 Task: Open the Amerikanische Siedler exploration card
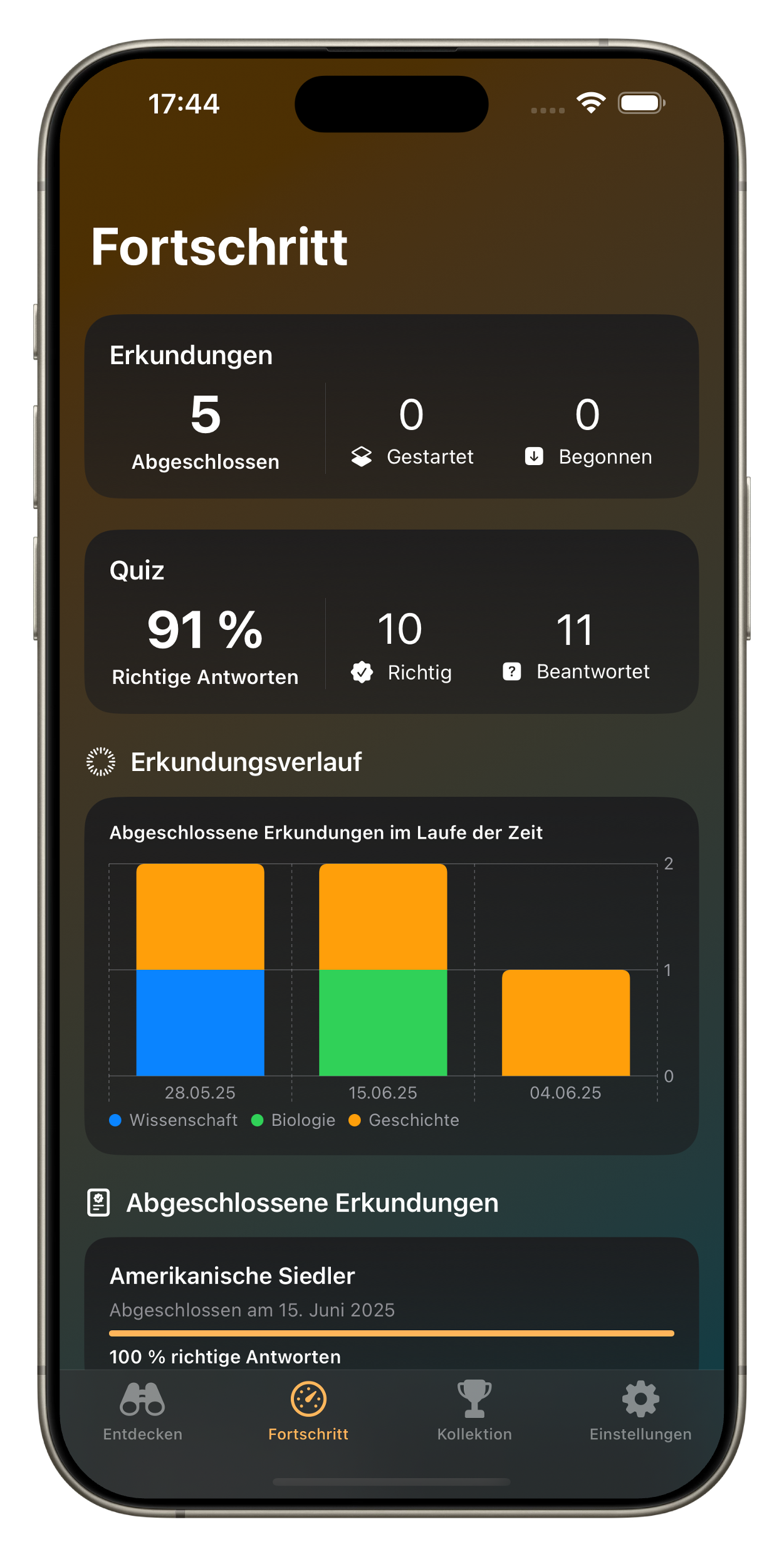coord(392,1298)
